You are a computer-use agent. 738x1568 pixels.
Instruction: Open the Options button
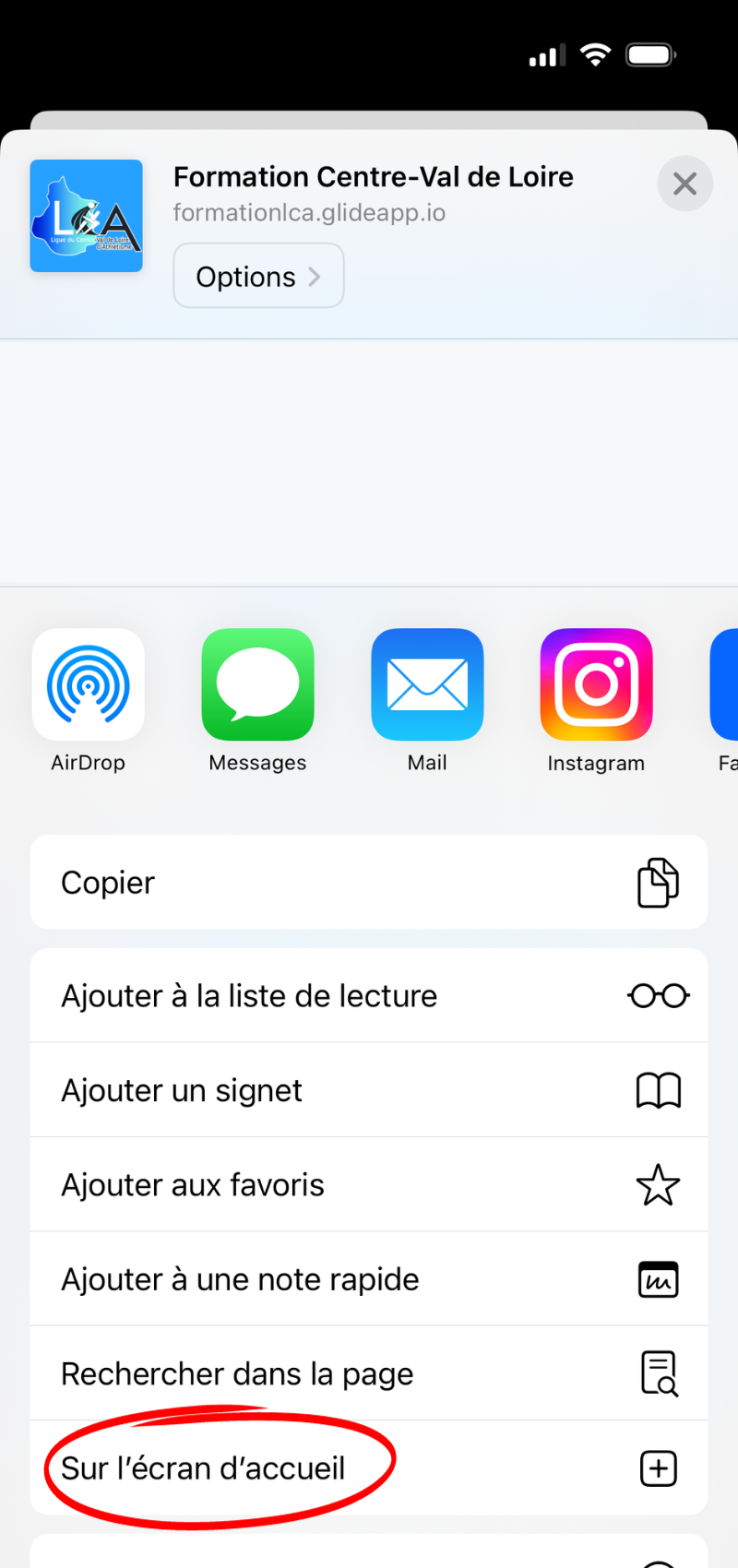[x=258, y=276]
